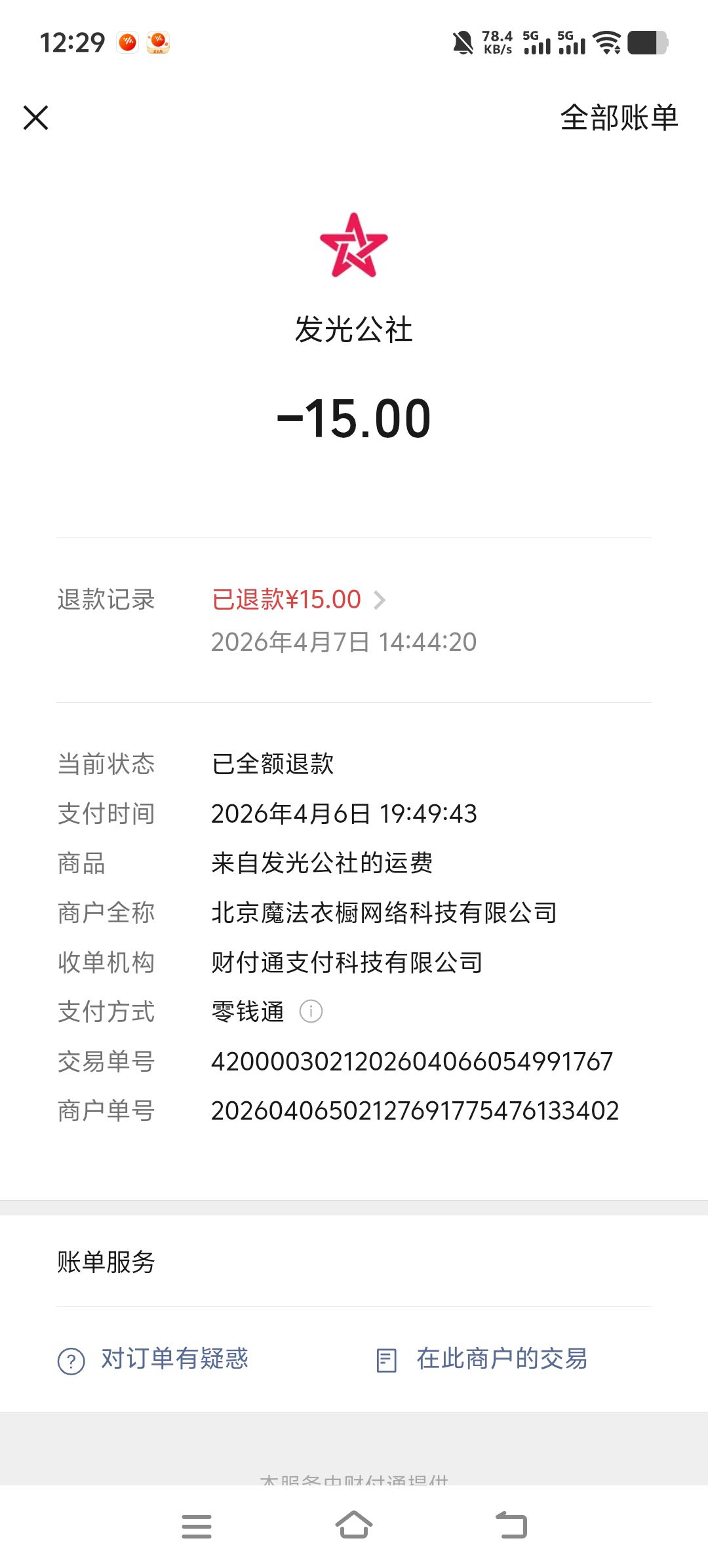
Task: Open the recent apps menu button
Action: point(197,1525)
